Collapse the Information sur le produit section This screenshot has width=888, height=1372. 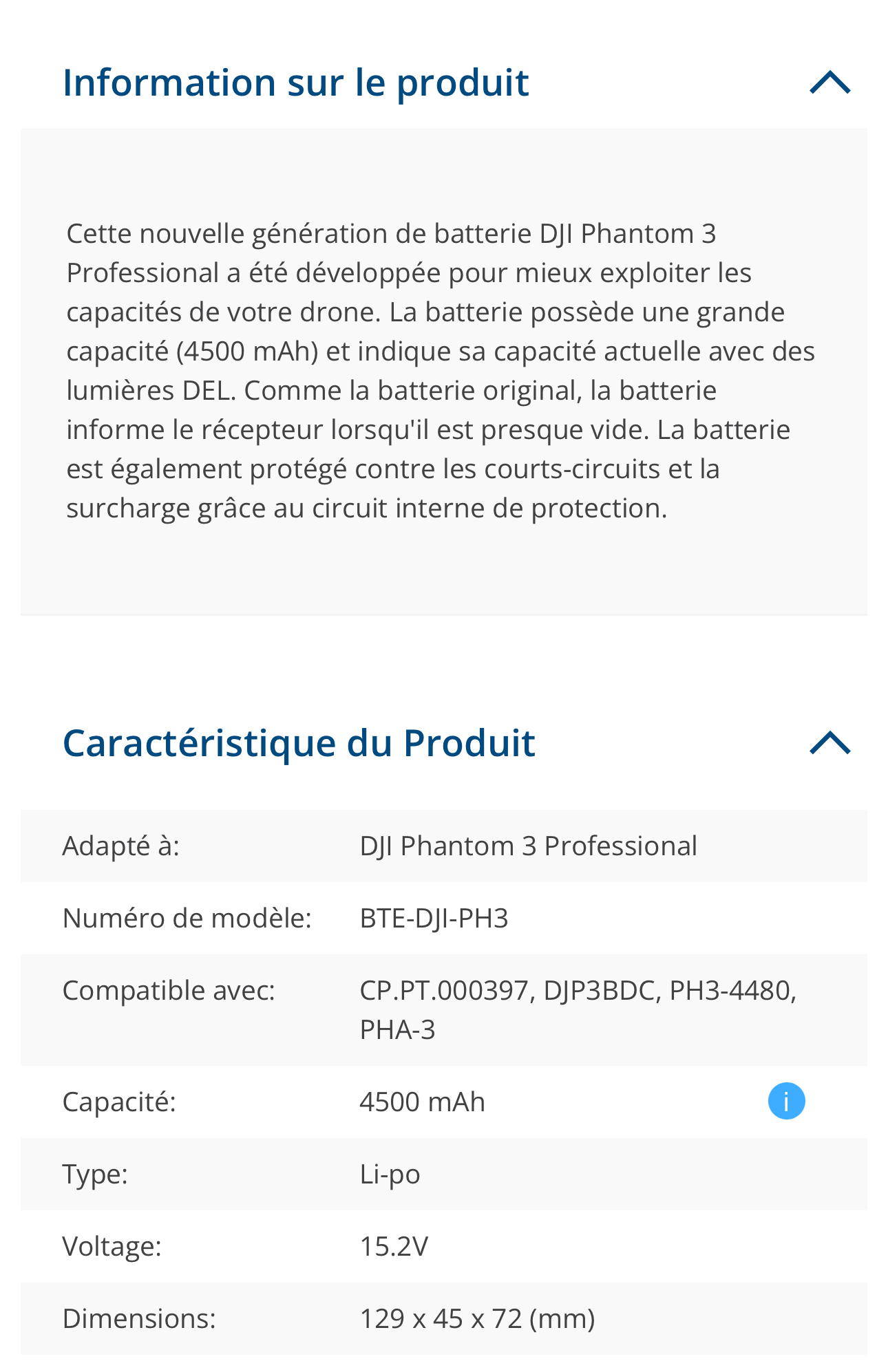pos(830,83)
